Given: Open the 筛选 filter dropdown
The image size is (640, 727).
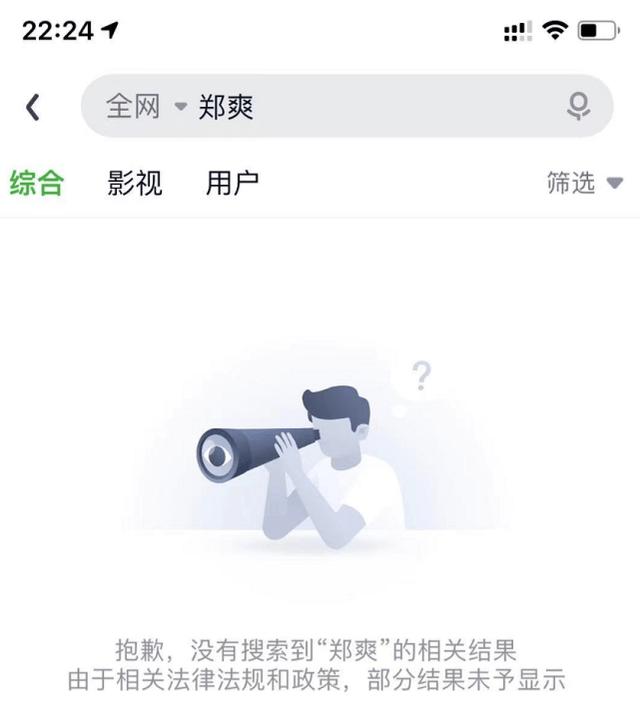Looking at the screenshot, I should point(584,183).
